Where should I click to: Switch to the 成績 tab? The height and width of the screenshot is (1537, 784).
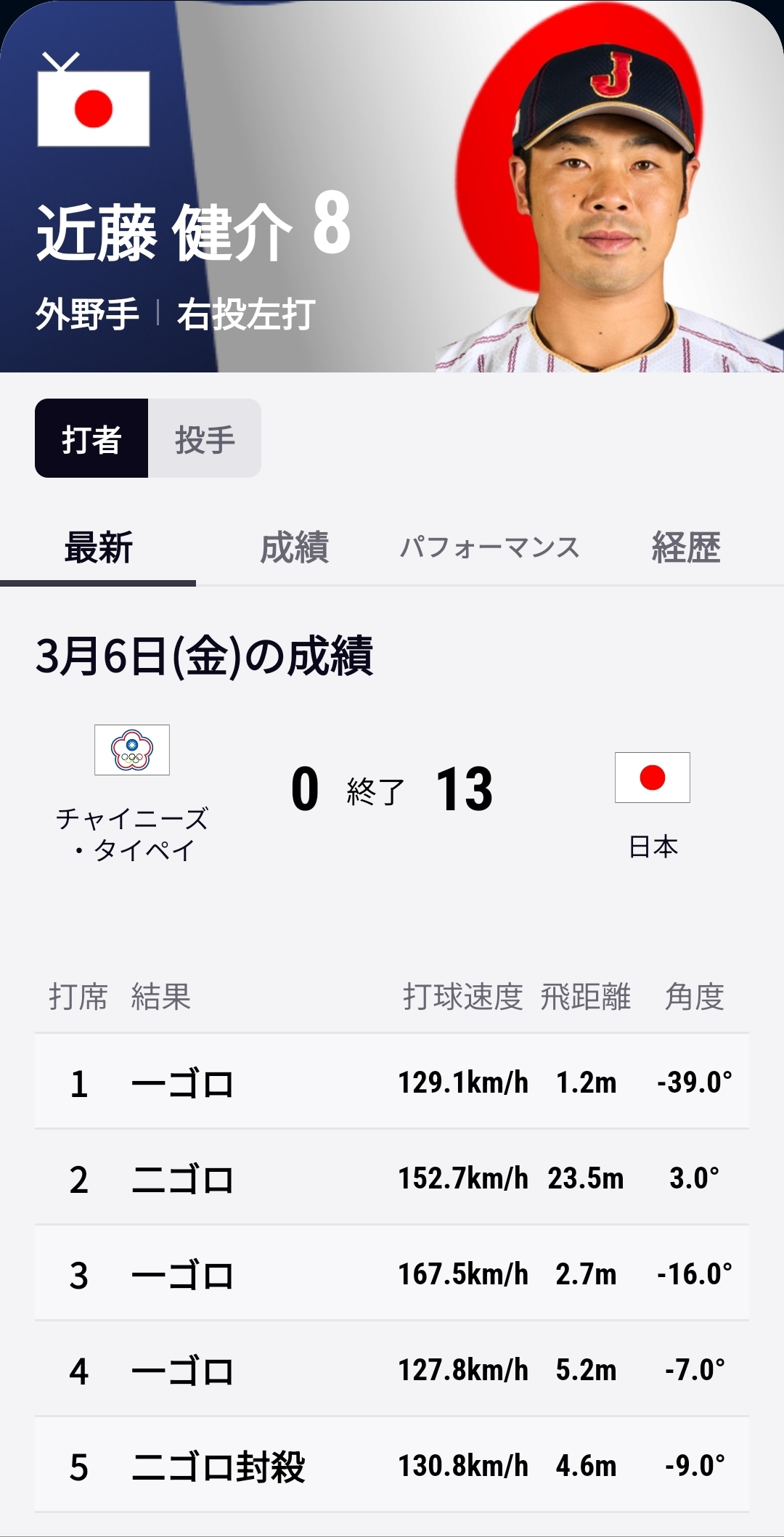click(294, 547)
